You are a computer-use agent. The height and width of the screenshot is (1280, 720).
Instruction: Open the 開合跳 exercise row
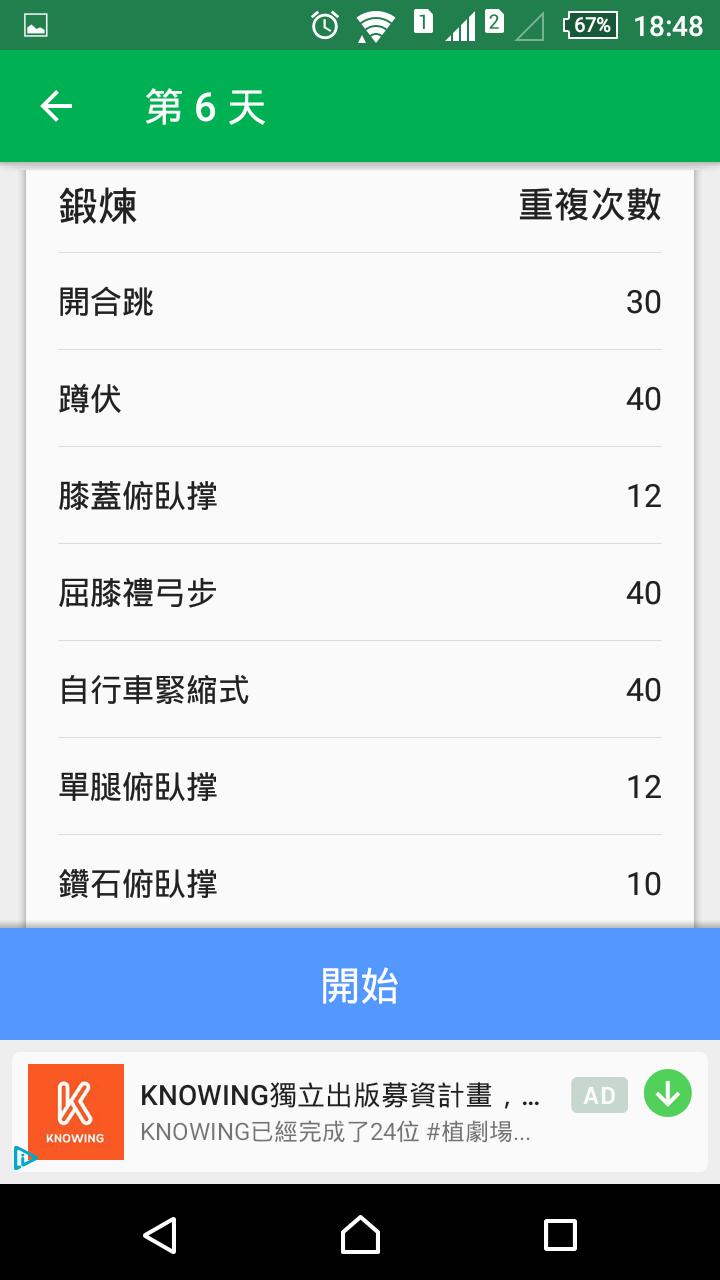click(x=360, y=301)
